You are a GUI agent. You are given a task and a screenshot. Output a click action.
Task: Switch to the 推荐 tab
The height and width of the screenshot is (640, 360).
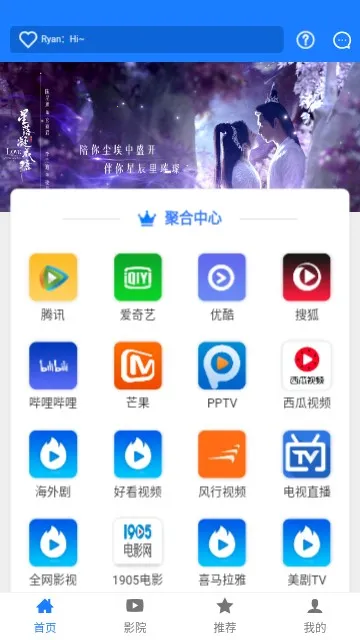click(225, 616)
